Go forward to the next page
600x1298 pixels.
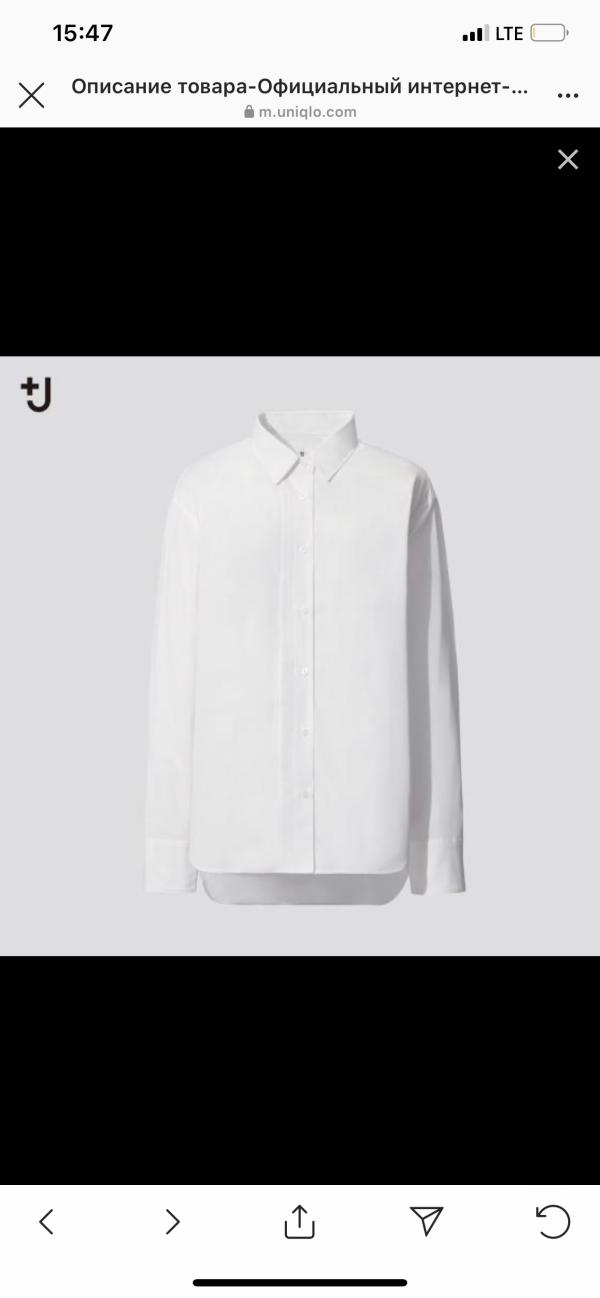point(173,1221)
